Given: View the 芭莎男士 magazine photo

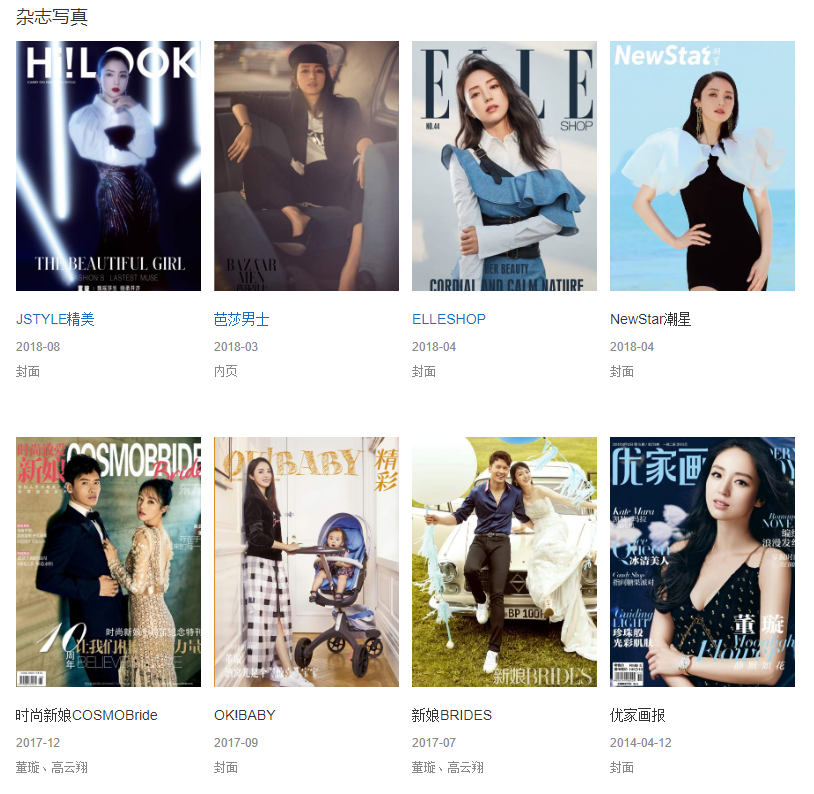Looking at the screenshot, I should 306,166.
